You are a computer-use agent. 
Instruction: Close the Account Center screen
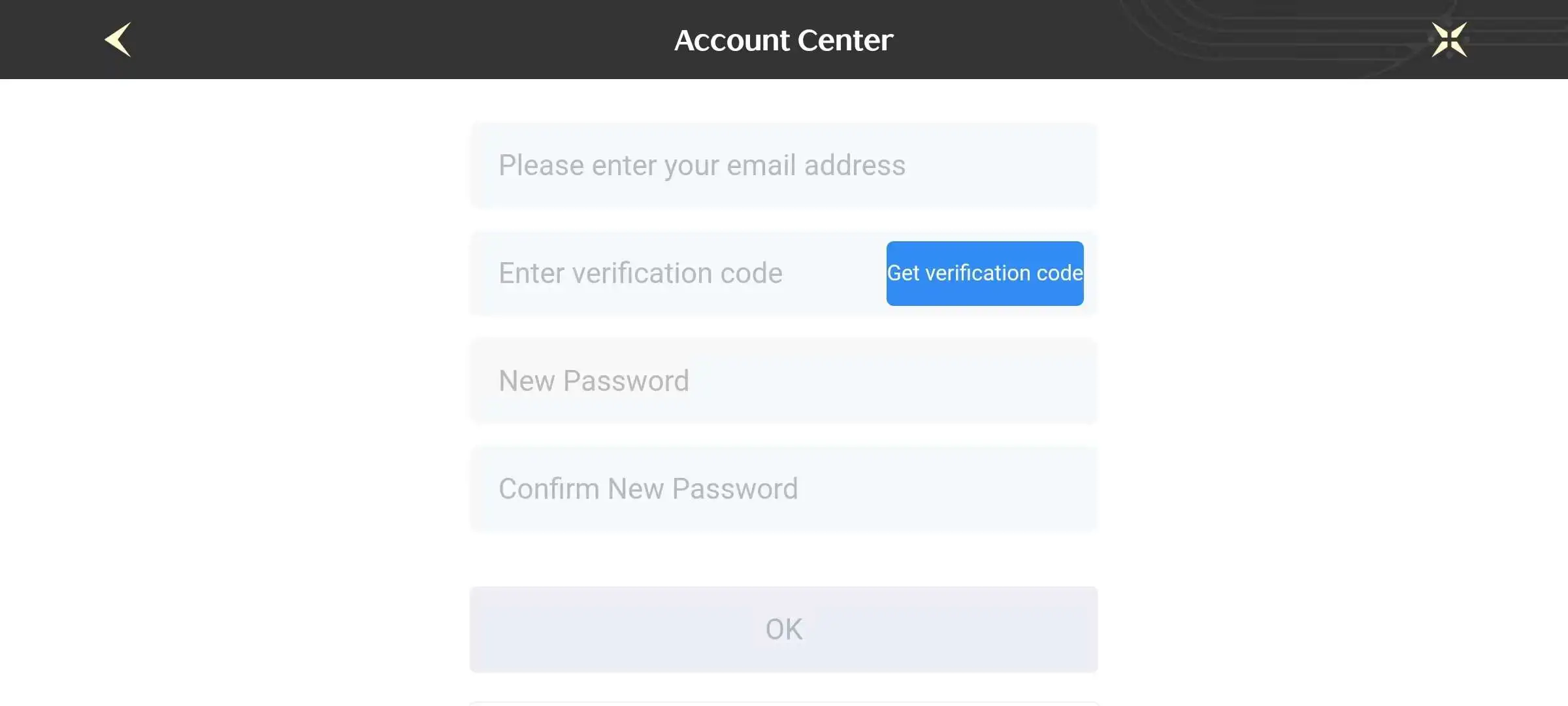pyautogui.click(x=1449, y=40)
